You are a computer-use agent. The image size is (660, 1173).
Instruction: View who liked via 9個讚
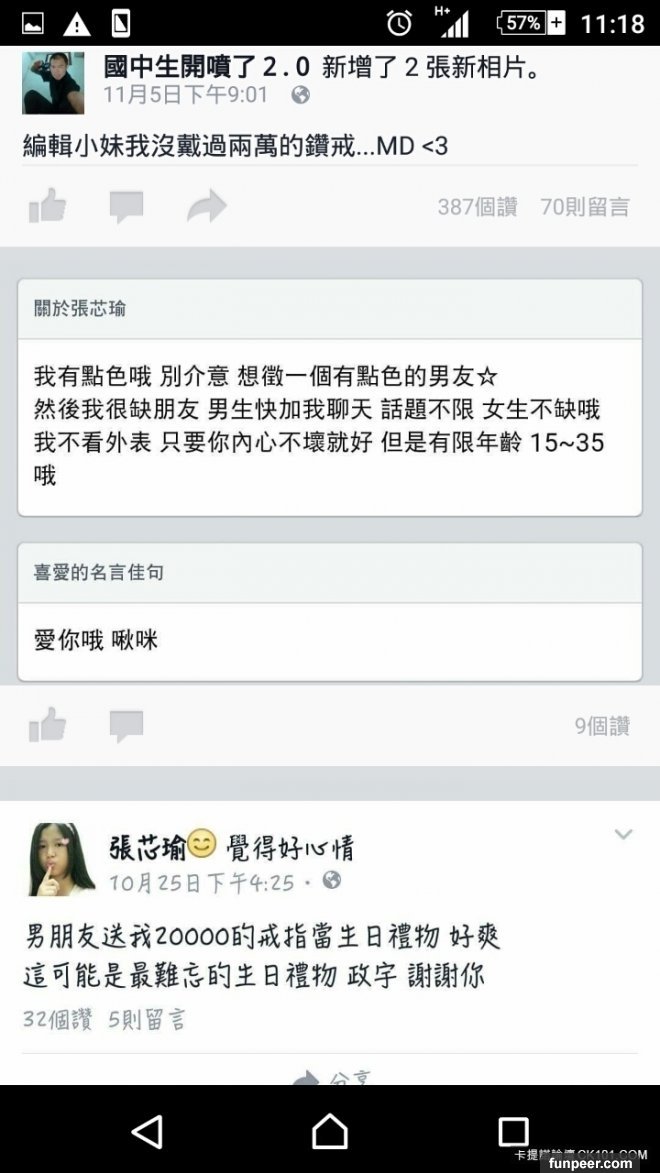(602, 726)
